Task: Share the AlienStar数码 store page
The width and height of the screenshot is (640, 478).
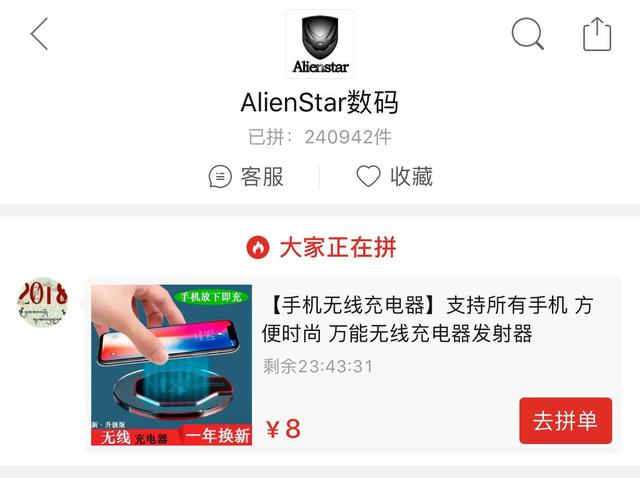Action: point(597,34)
